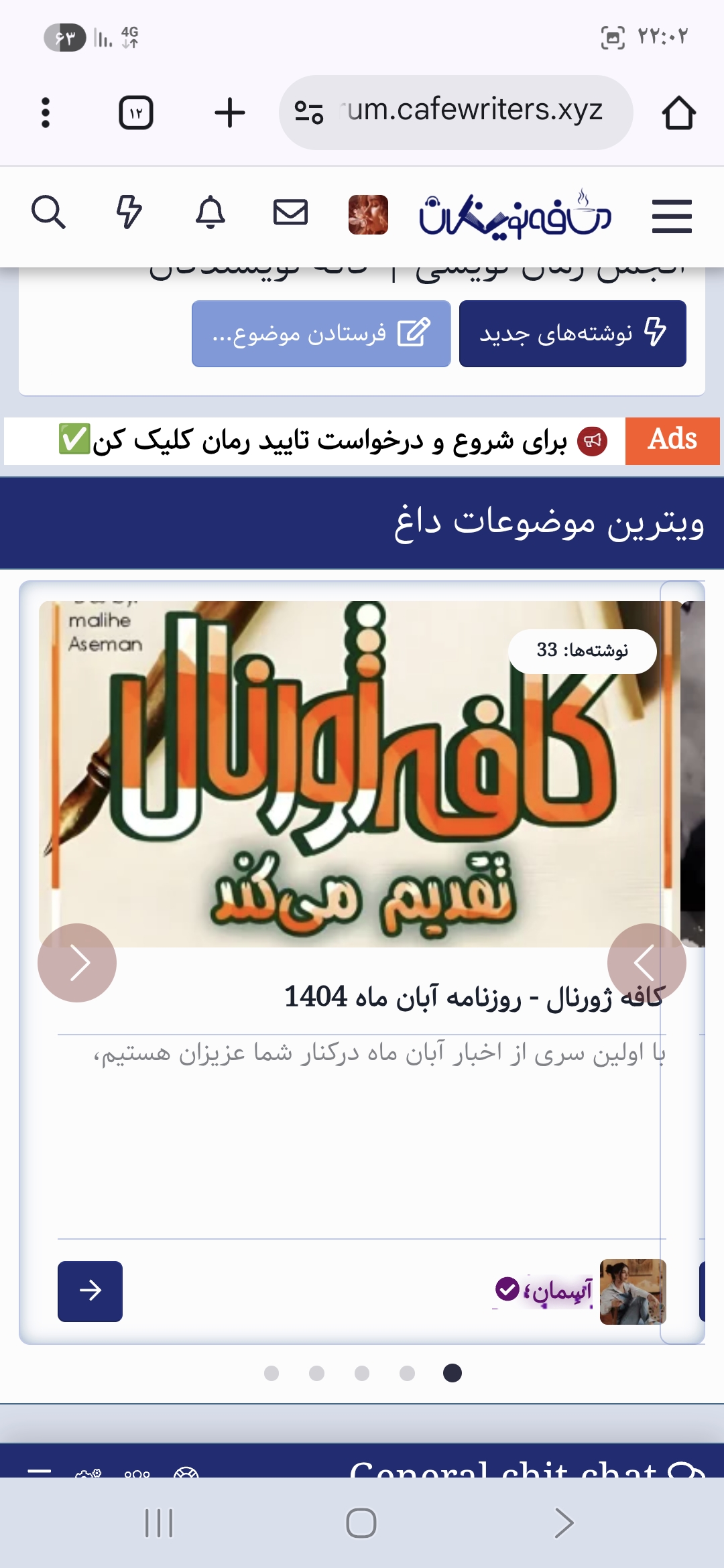Open forum search
This screenshot has width=724, height=1568.
point(48,213)
